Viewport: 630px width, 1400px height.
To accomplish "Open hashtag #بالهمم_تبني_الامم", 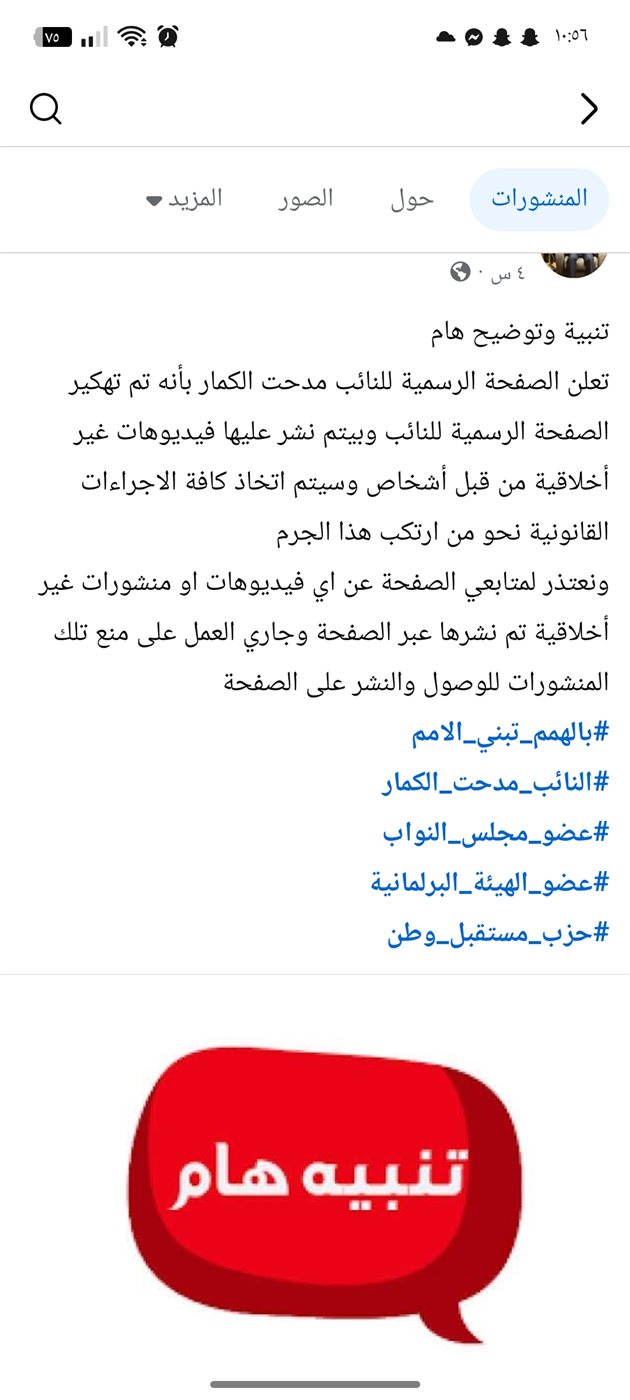I will (510, 734).
